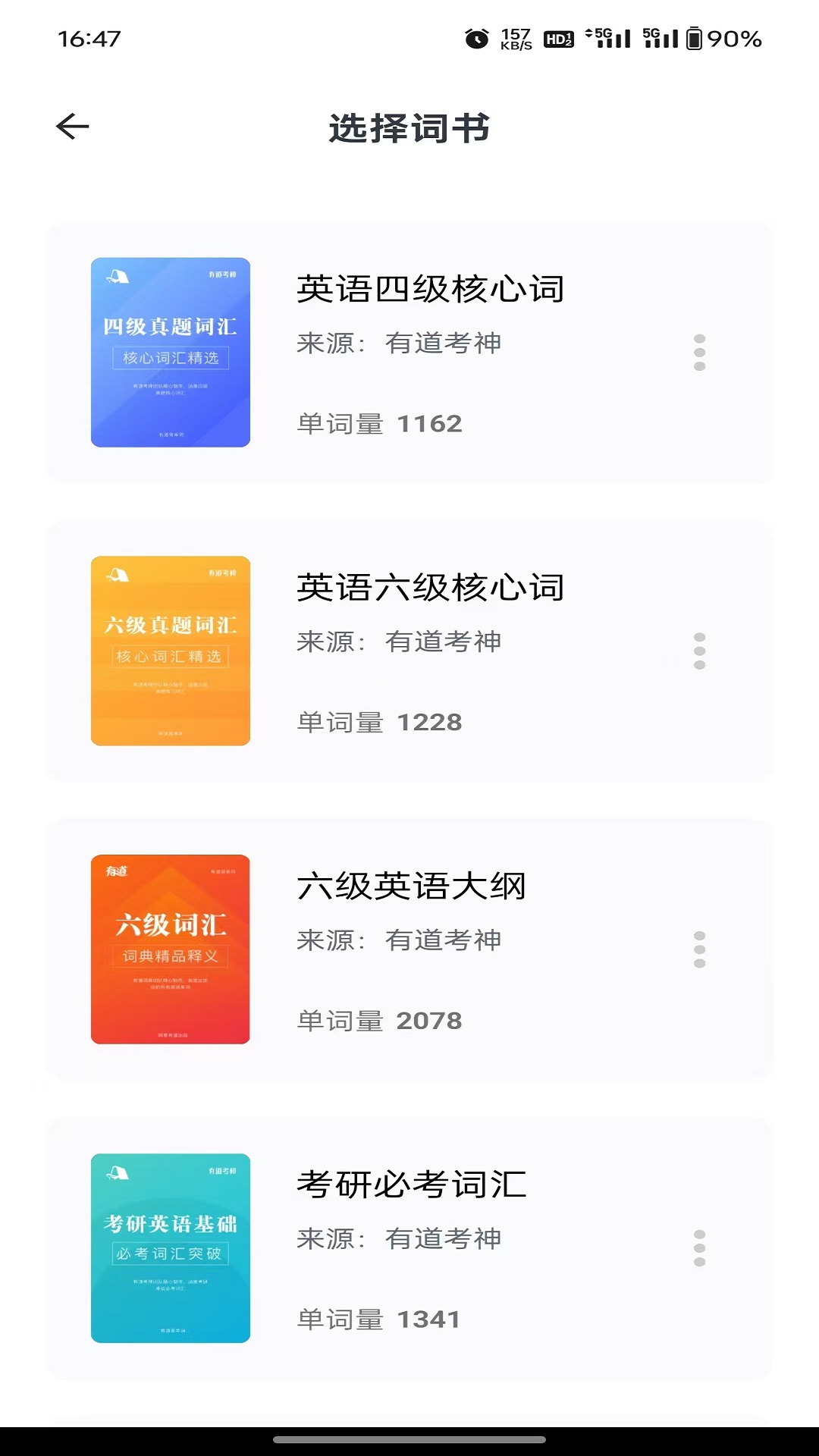Expand options for the first word book
This screenshot has height=1456, width=819.
(700, 353)
